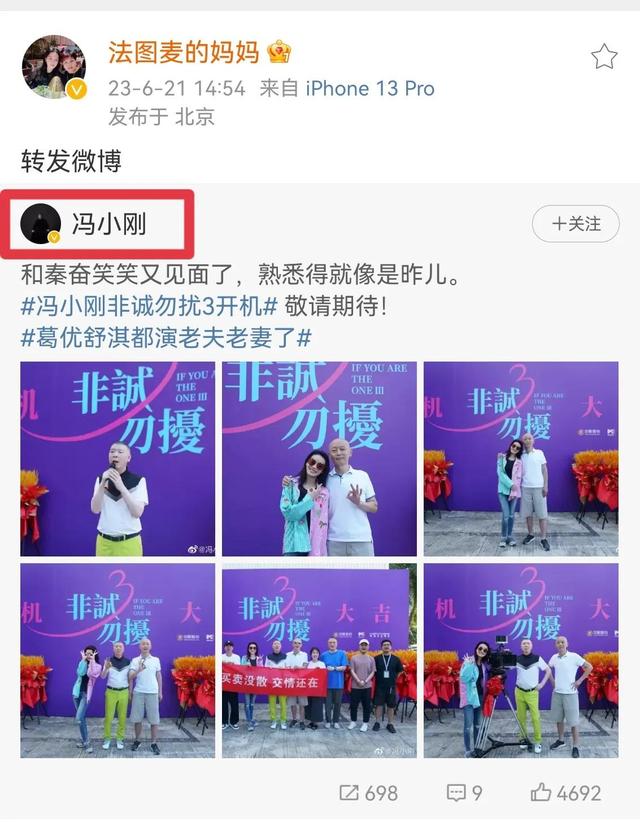
Task: View group photo with the red banner
Action: click(319, 661)
